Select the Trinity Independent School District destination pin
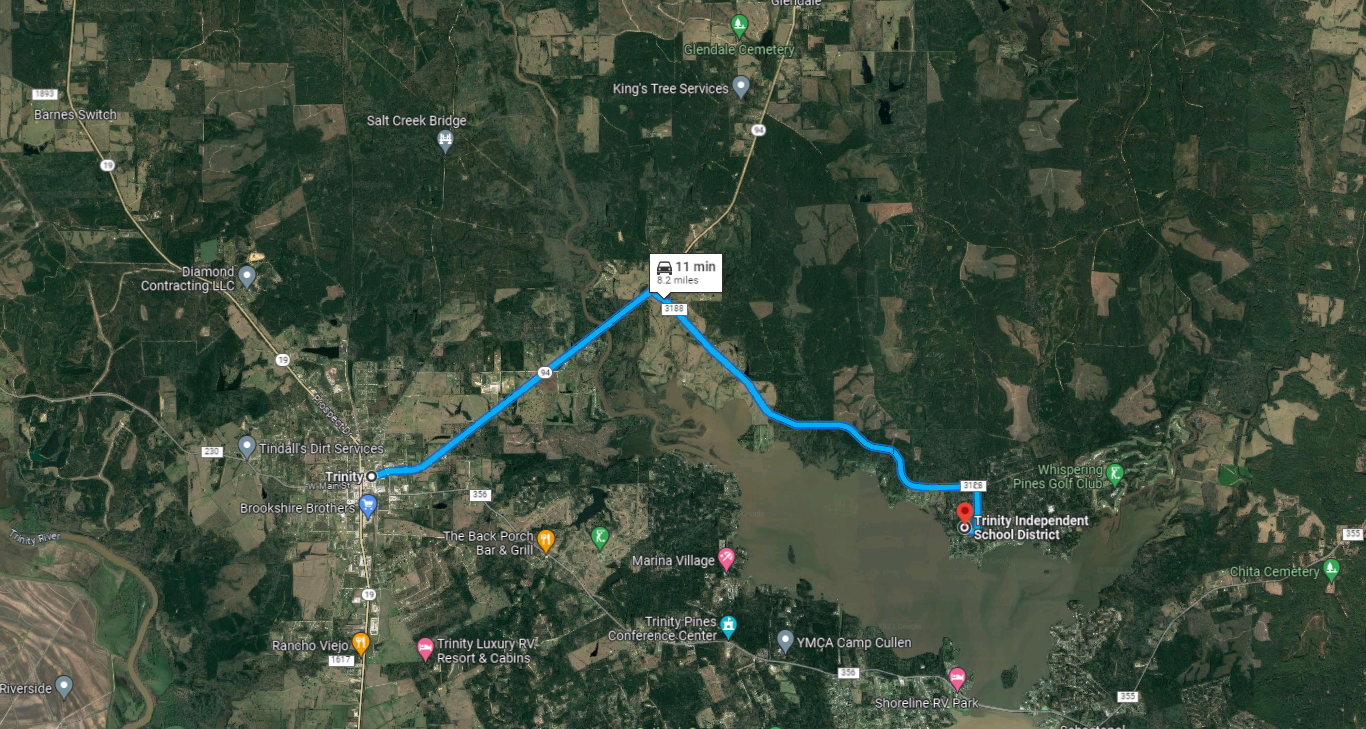 click(x=965, y=514)
